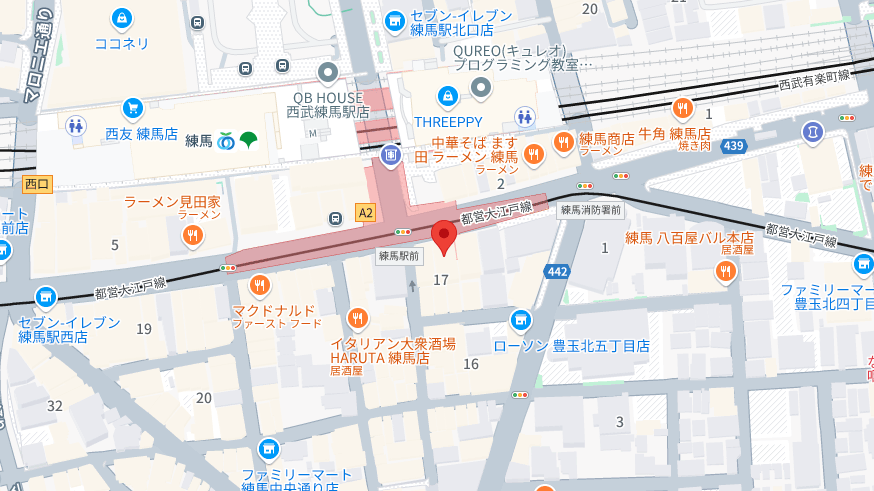
Task: Tap the 西友 練馬店 shopping marker
Action: [132, 108]
